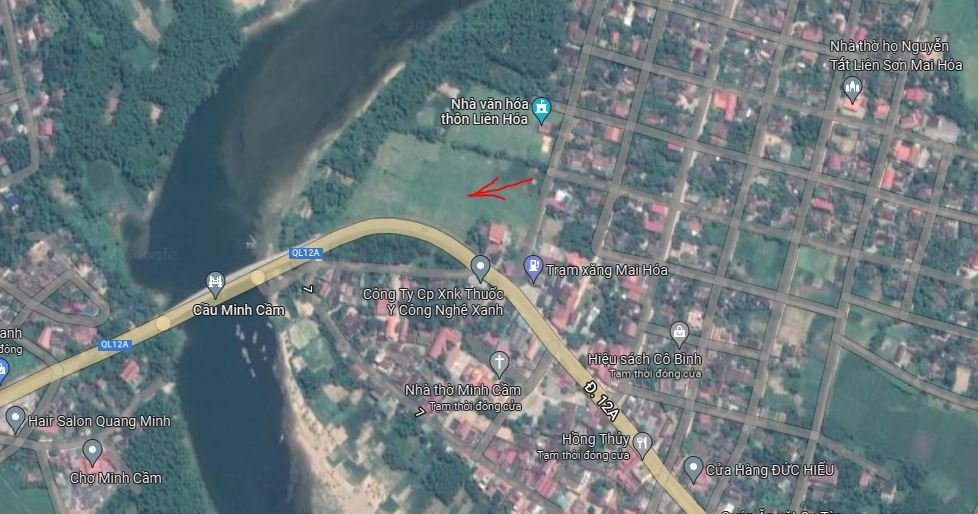Select the Cửa Hàng ĐỨC HIẾU pin
The width and height of the screenshot is (978, 514).
tap(693, 467)
